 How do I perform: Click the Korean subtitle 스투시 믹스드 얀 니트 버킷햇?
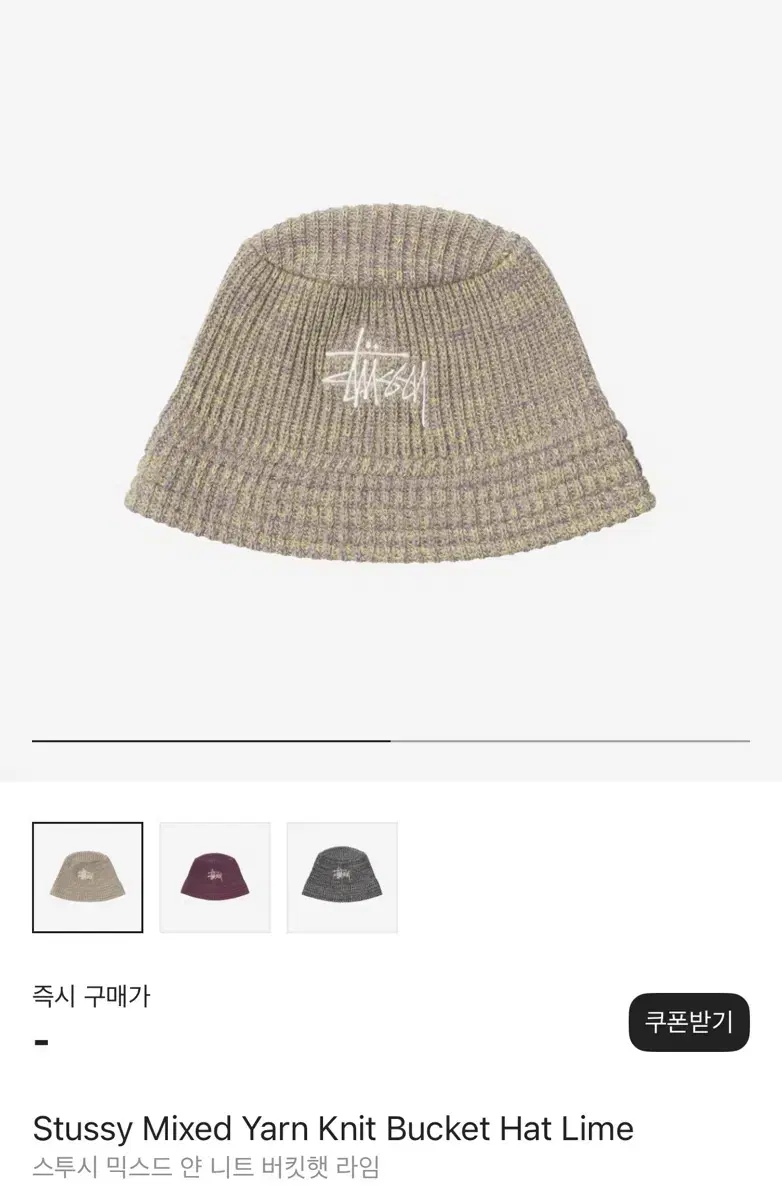point(205,1165)
